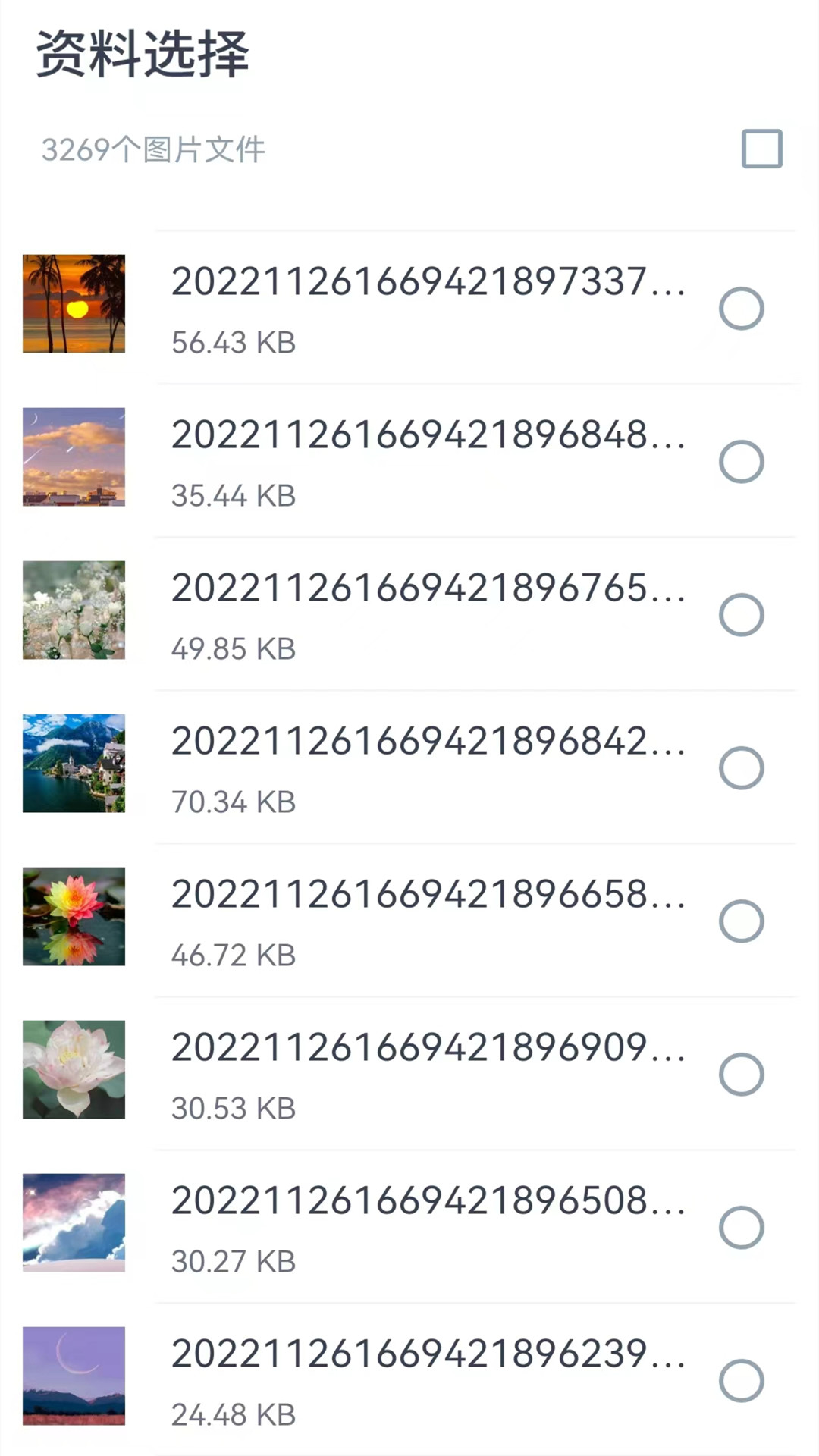Toggle selection for the 30.27 KB file
The image size is (819, 1456).
click(742, 1228)
